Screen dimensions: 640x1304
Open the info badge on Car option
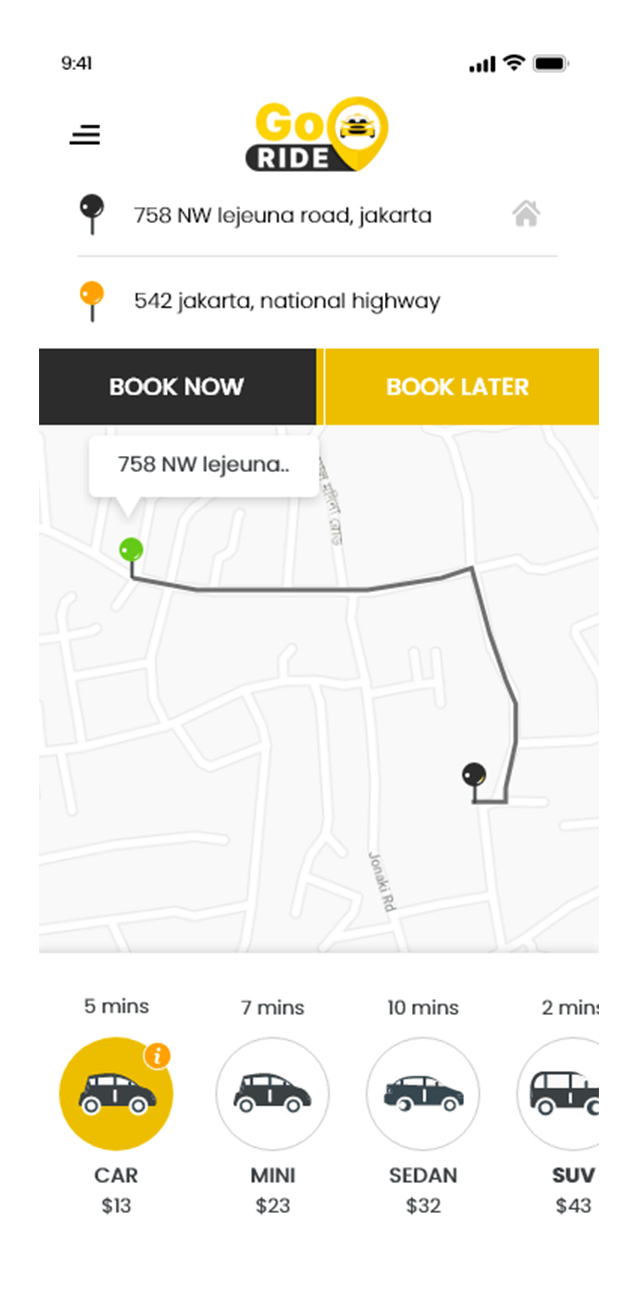pos(158,1055)
